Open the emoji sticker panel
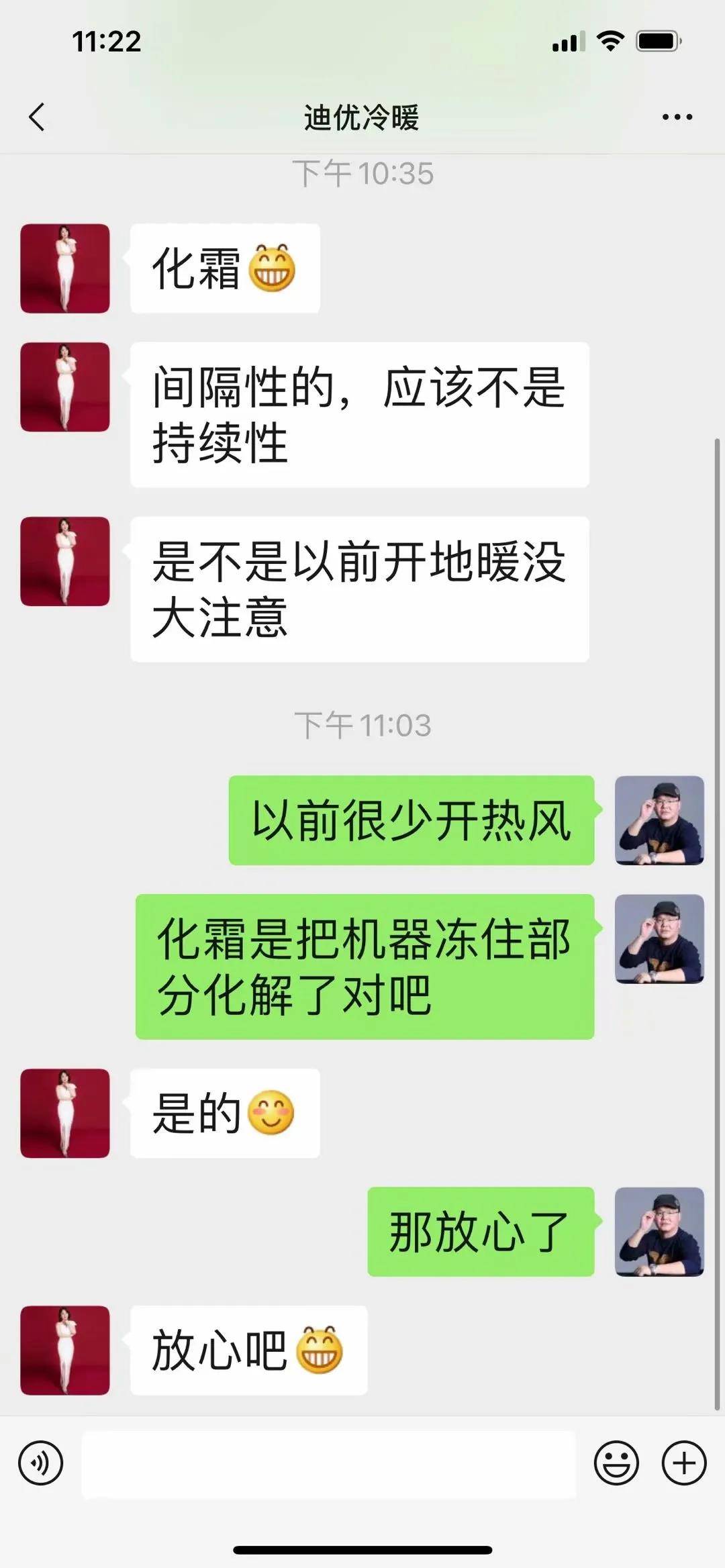This screenshot has width=725, height=1568. [616, 1463]
